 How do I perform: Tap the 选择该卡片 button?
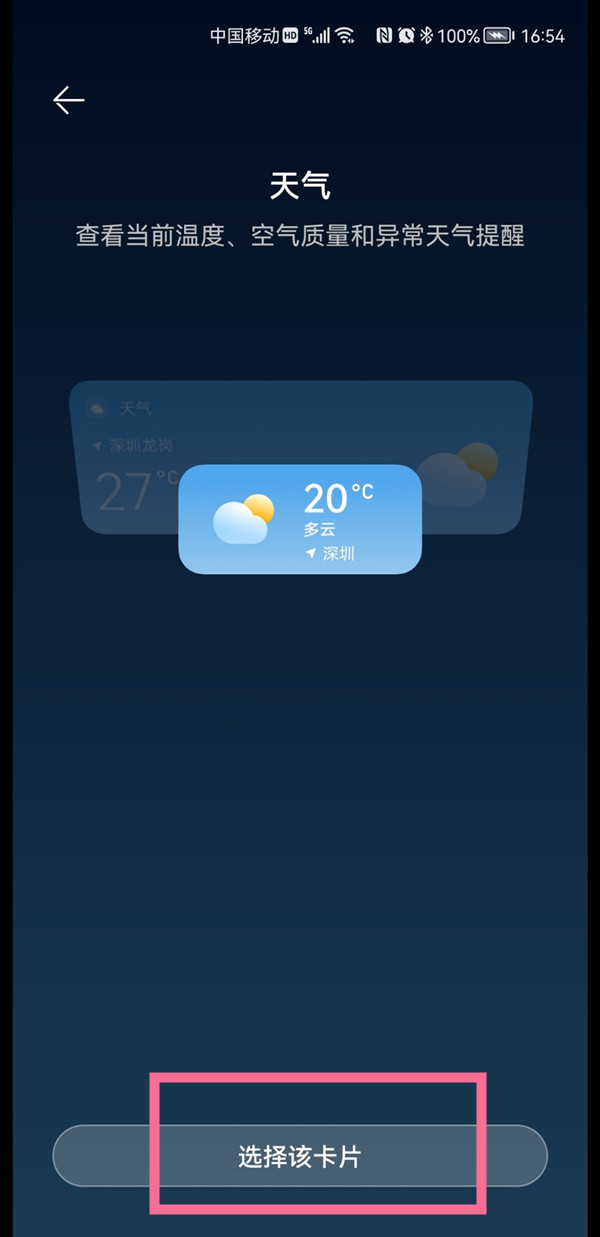(x=300, y=1156)
